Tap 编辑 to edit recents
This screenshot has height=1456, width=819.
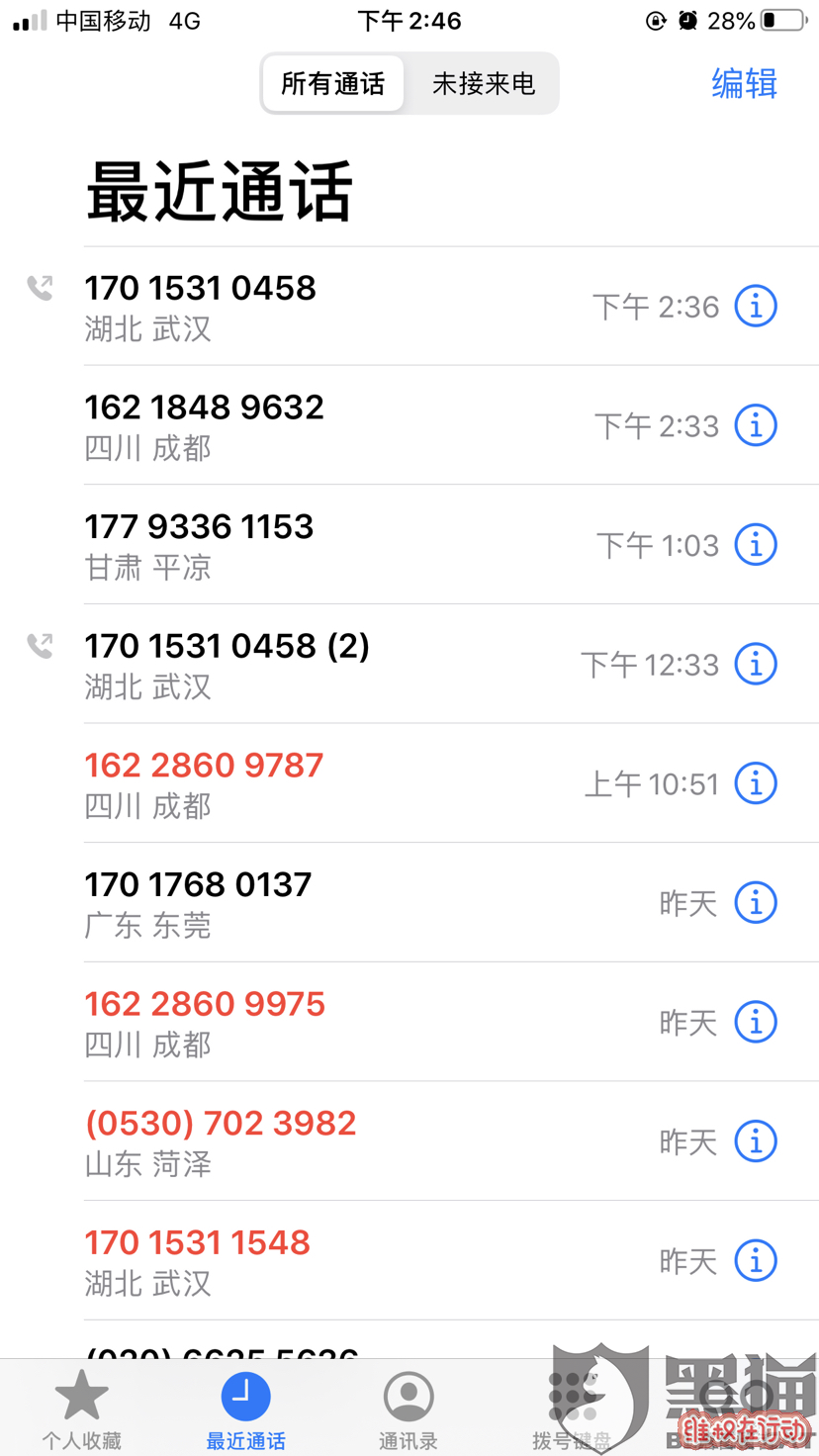[x=744, y=84]
